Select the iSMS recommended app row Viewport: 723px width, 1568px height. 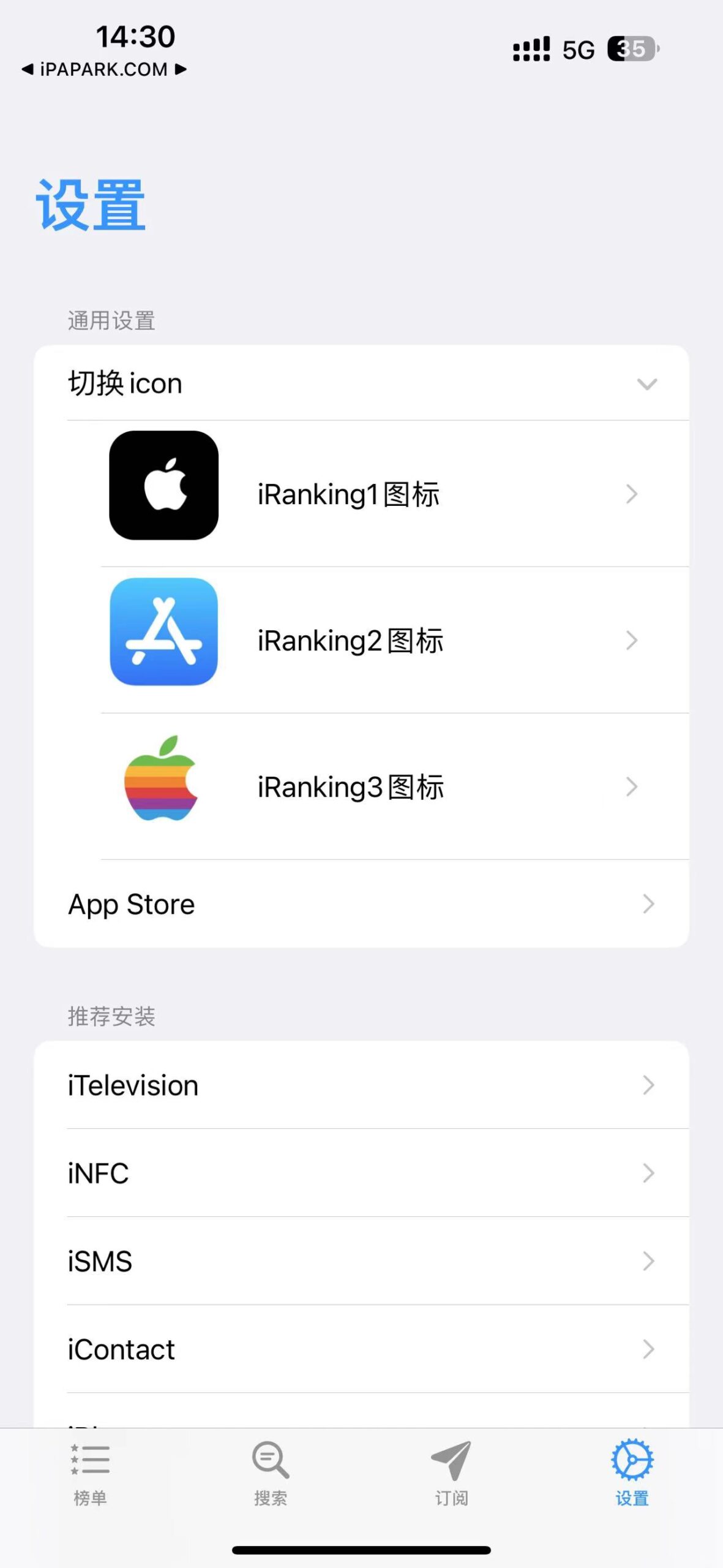(x=361, y=1261)
